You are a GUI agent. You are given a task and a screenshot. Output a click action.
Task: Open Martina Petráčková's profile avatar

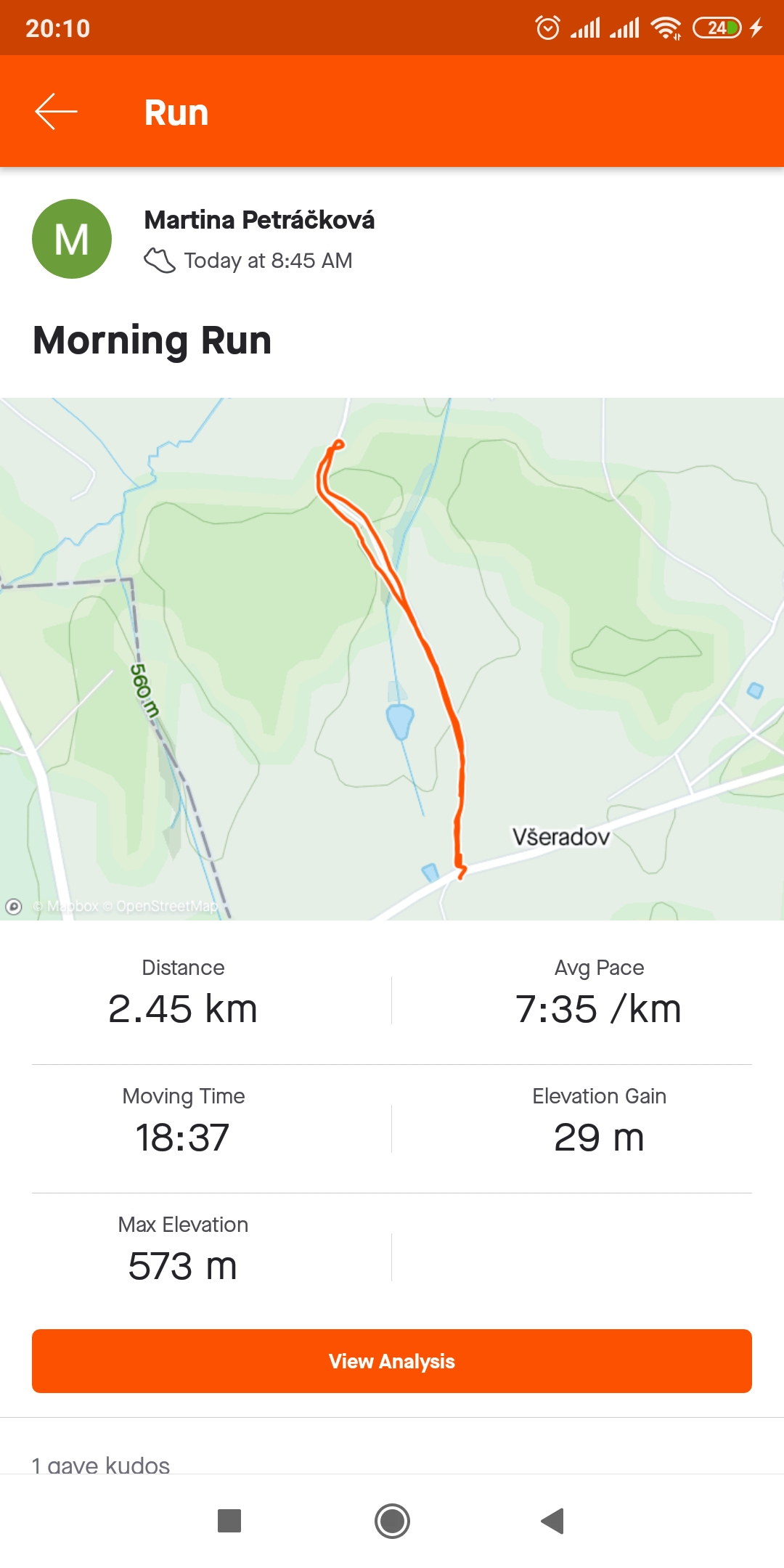tap(72, 239)
